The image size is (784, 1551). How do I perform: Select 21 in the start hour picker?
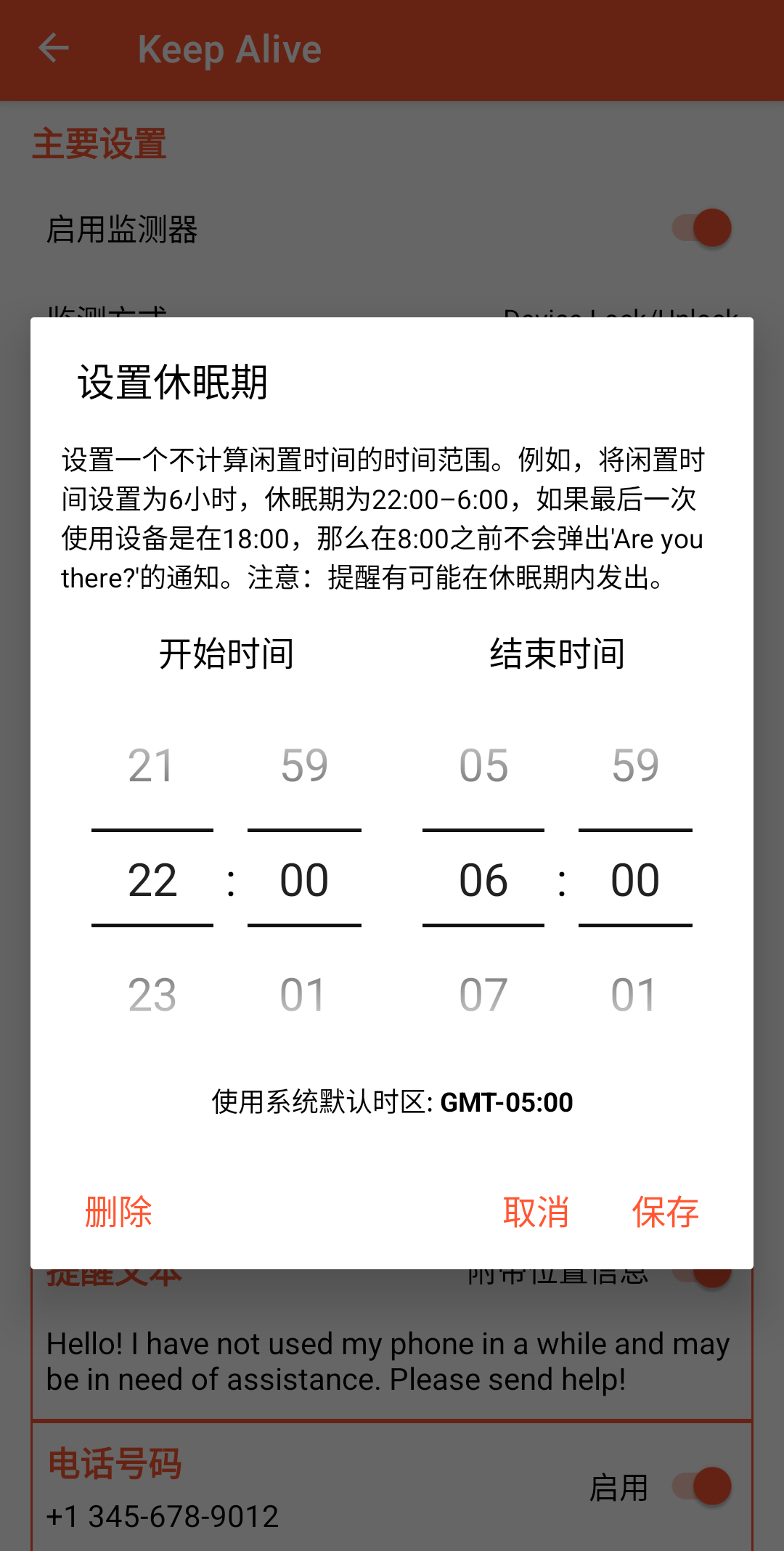coord(152,766)
